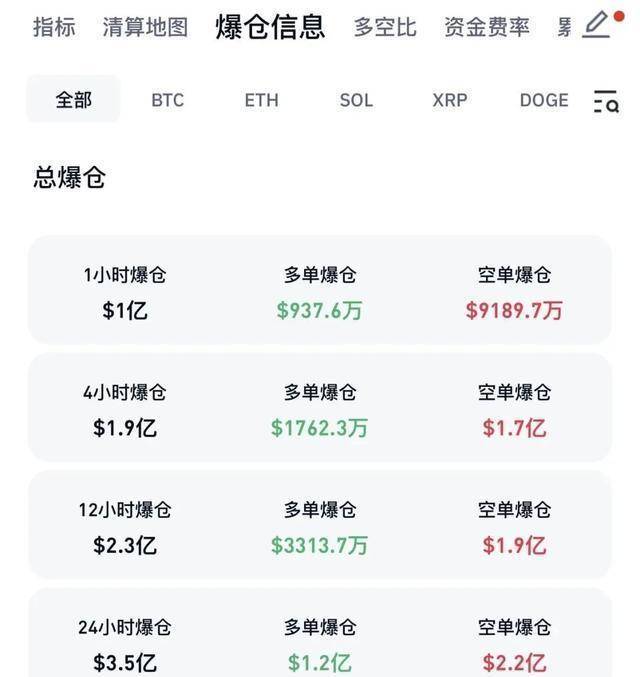Show XRP liquidation data

point(450,100)
